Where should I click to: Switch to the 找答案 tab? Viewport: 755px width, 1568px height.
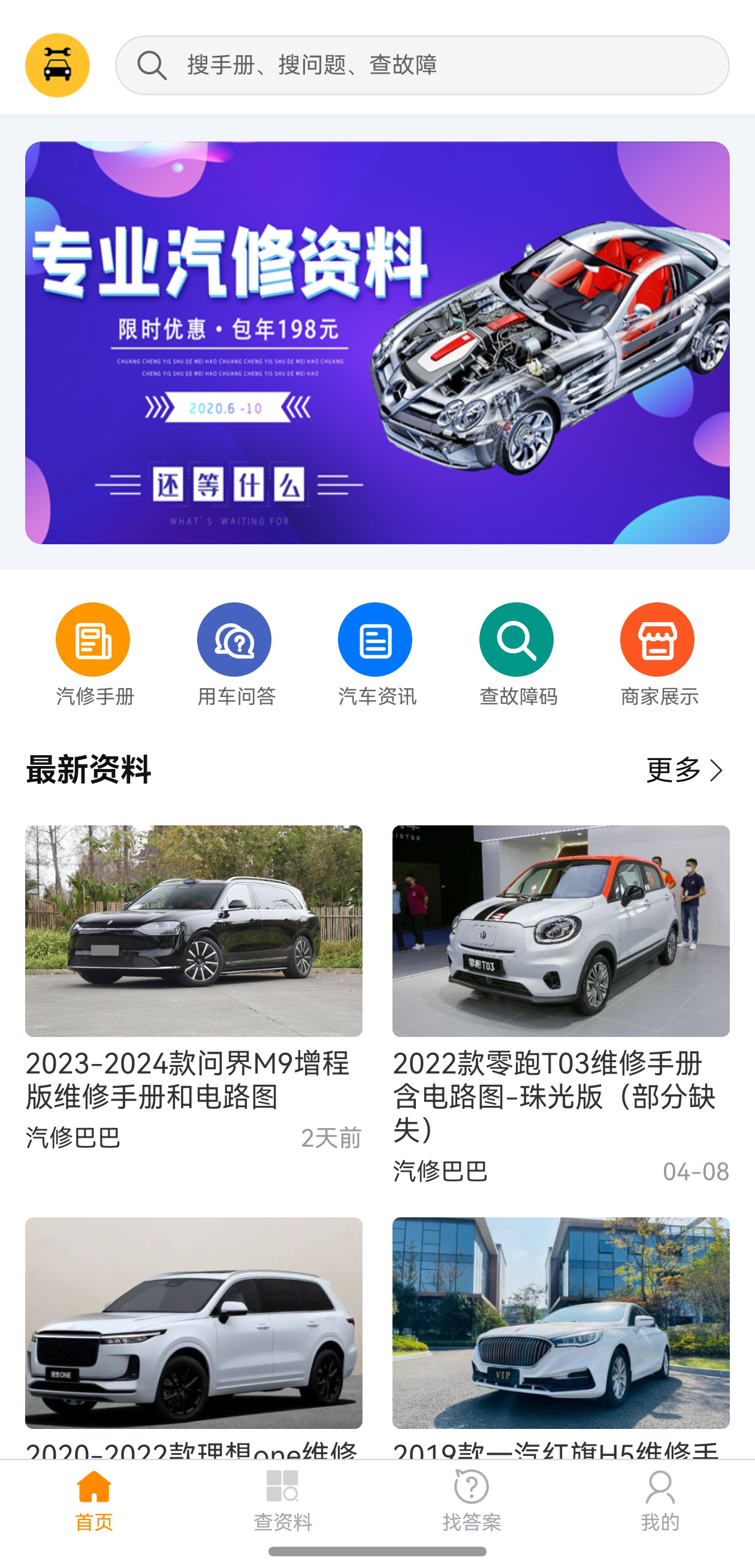(x=472, y=1500)
